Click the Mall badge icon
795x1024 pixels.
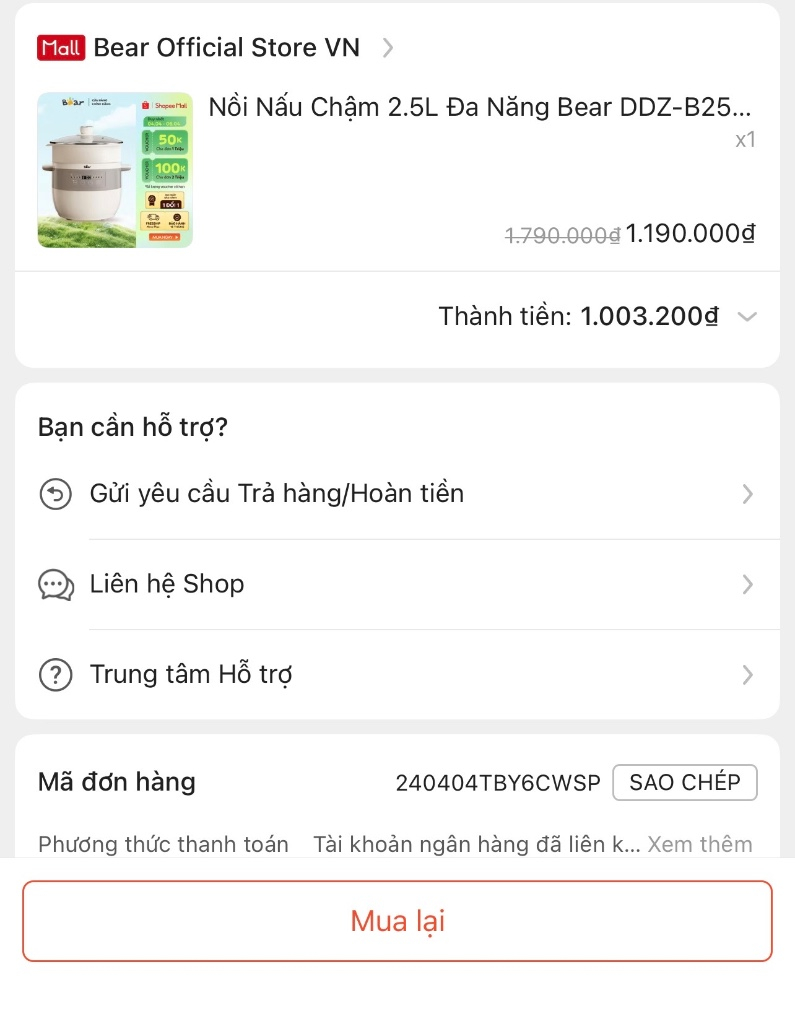[x=61, y=47]
